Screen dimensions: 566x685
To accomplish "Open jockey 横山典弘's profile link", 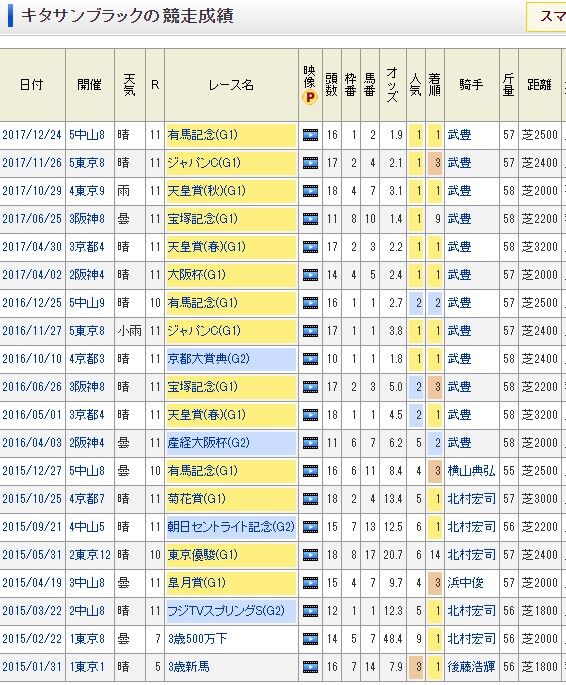I will click(x=471, y=471).
